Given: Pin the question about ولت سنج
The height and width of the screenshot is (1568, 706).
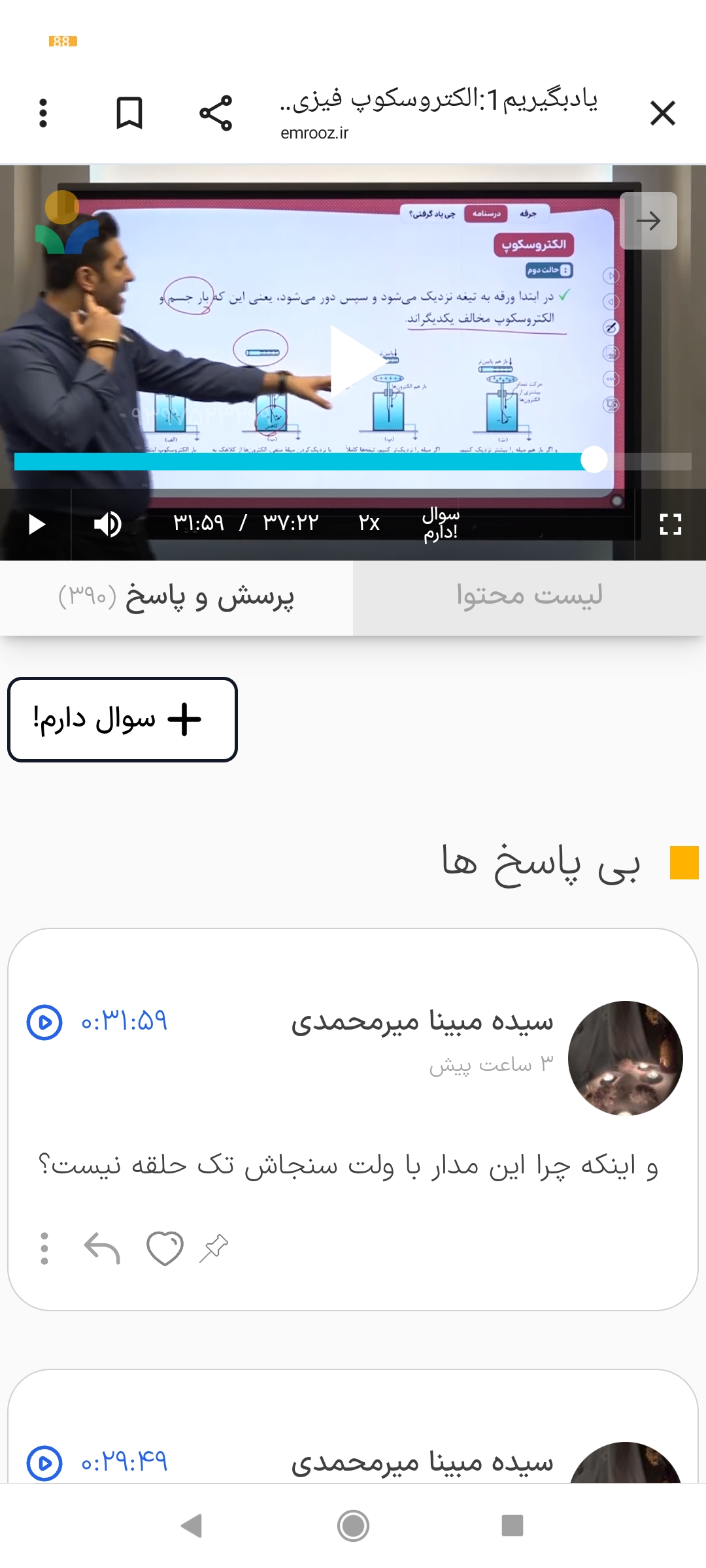Looking at the screenshot, I should [214, 1249].
